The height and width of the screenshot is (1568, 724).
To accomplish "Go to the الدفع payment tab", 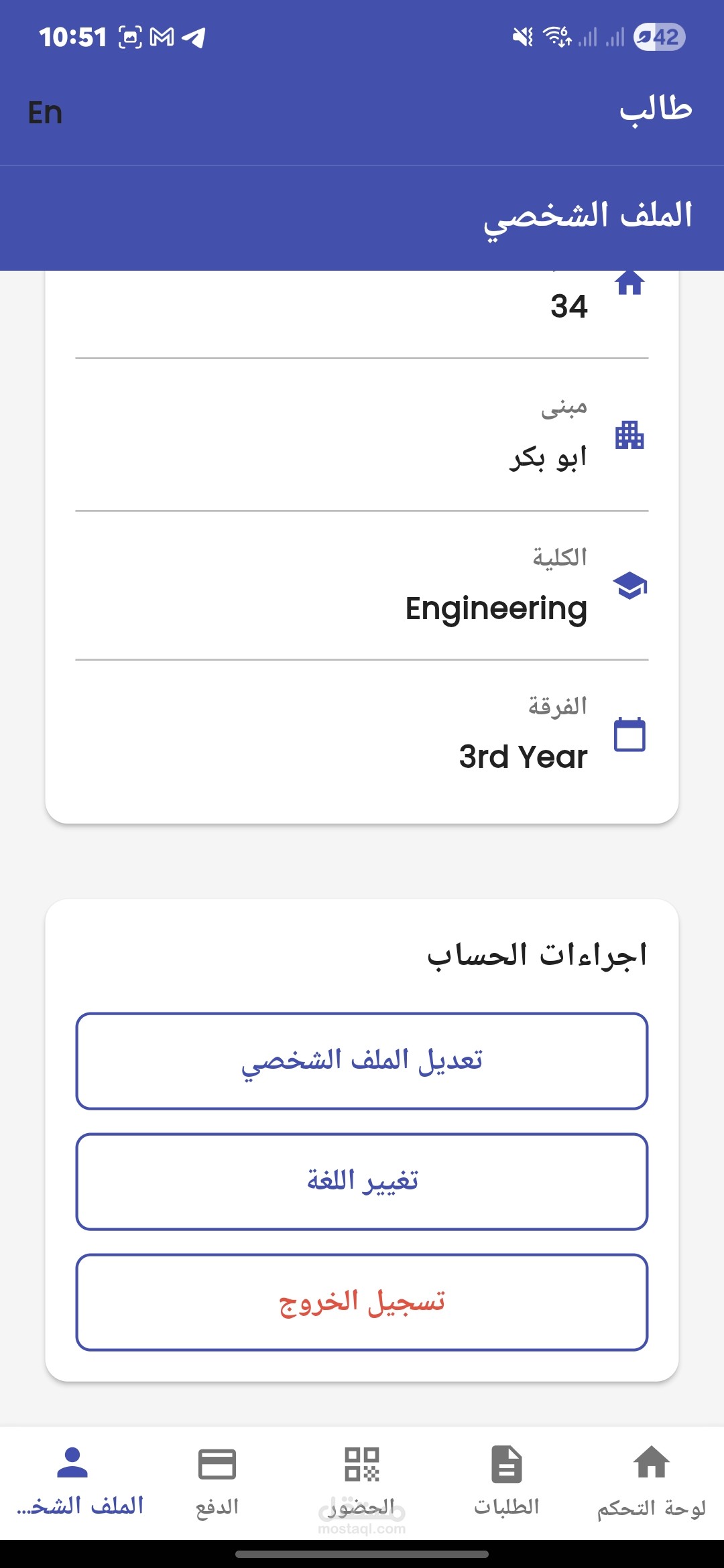I will [217, 1482].
